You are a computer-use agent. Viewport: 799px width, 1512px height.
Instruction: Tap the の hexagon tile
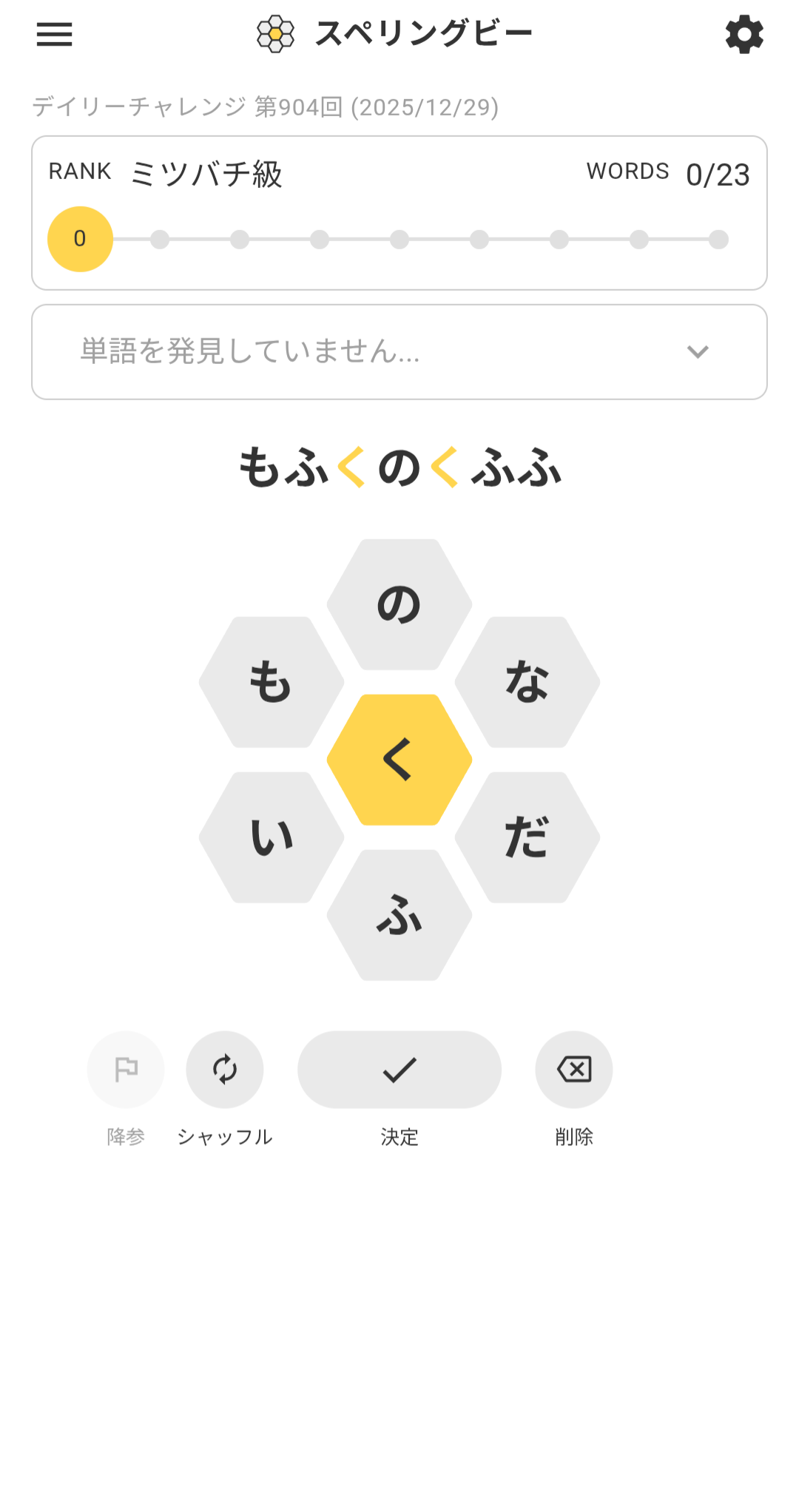(399, 604)
